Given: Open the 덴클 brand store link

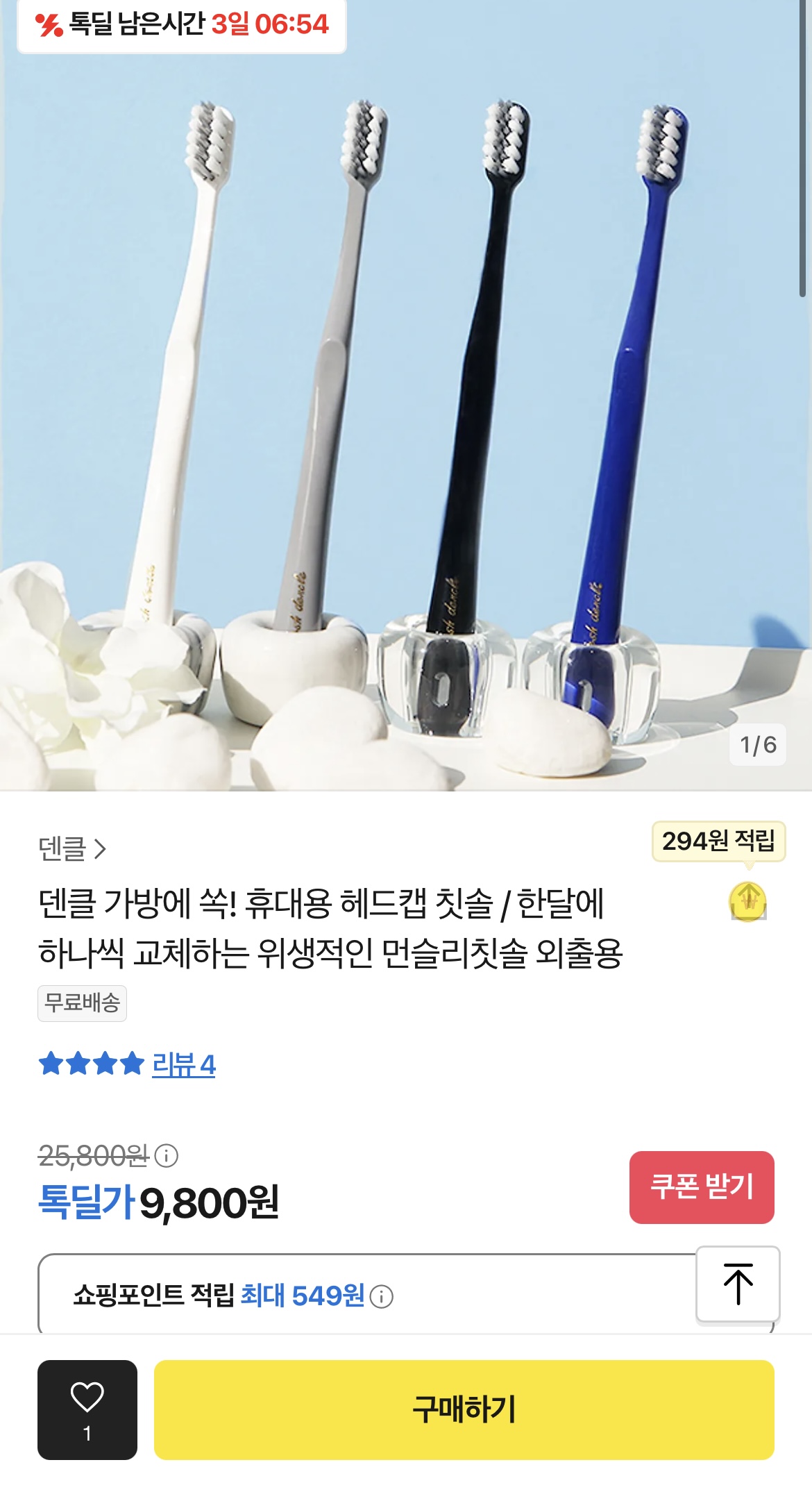Looking at the screenshot, I should tap(72, 848).
